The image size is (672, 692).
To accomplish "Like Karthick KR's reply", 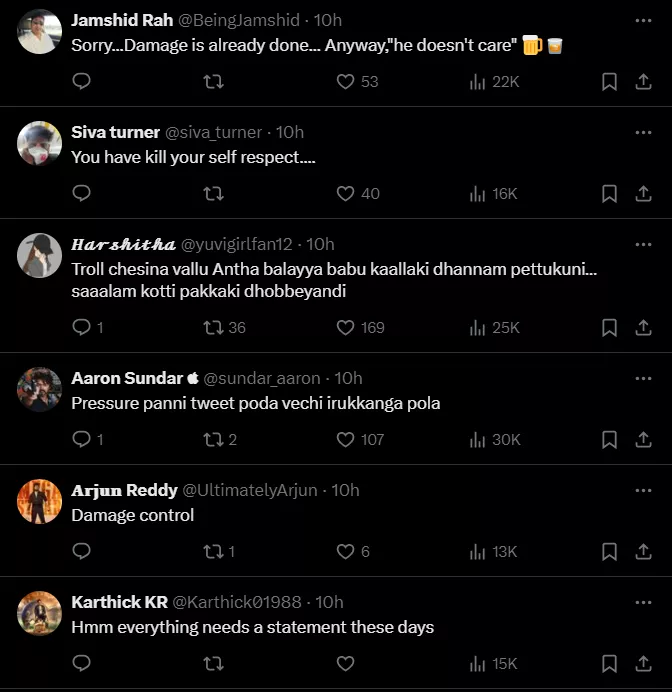I will [x=346, y=664].
